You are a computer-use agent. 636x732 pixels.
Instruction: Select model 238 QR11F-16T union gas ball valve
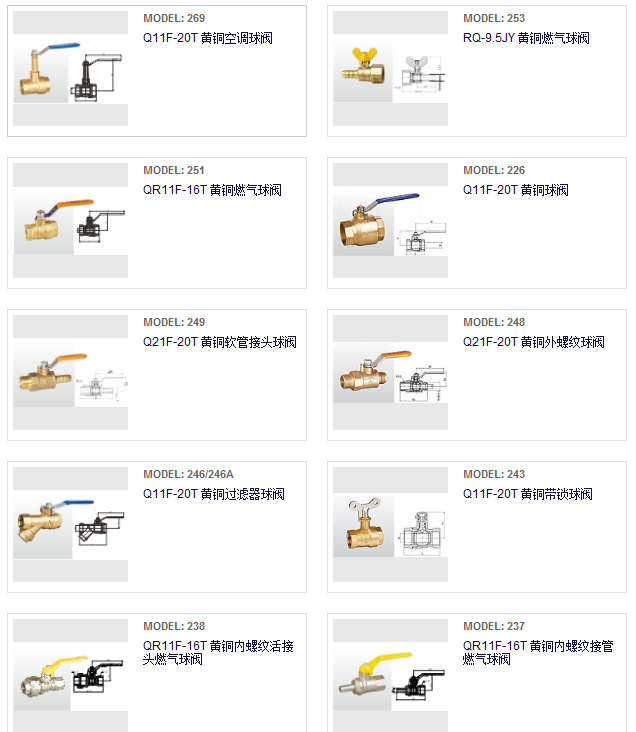click(218, 653)
